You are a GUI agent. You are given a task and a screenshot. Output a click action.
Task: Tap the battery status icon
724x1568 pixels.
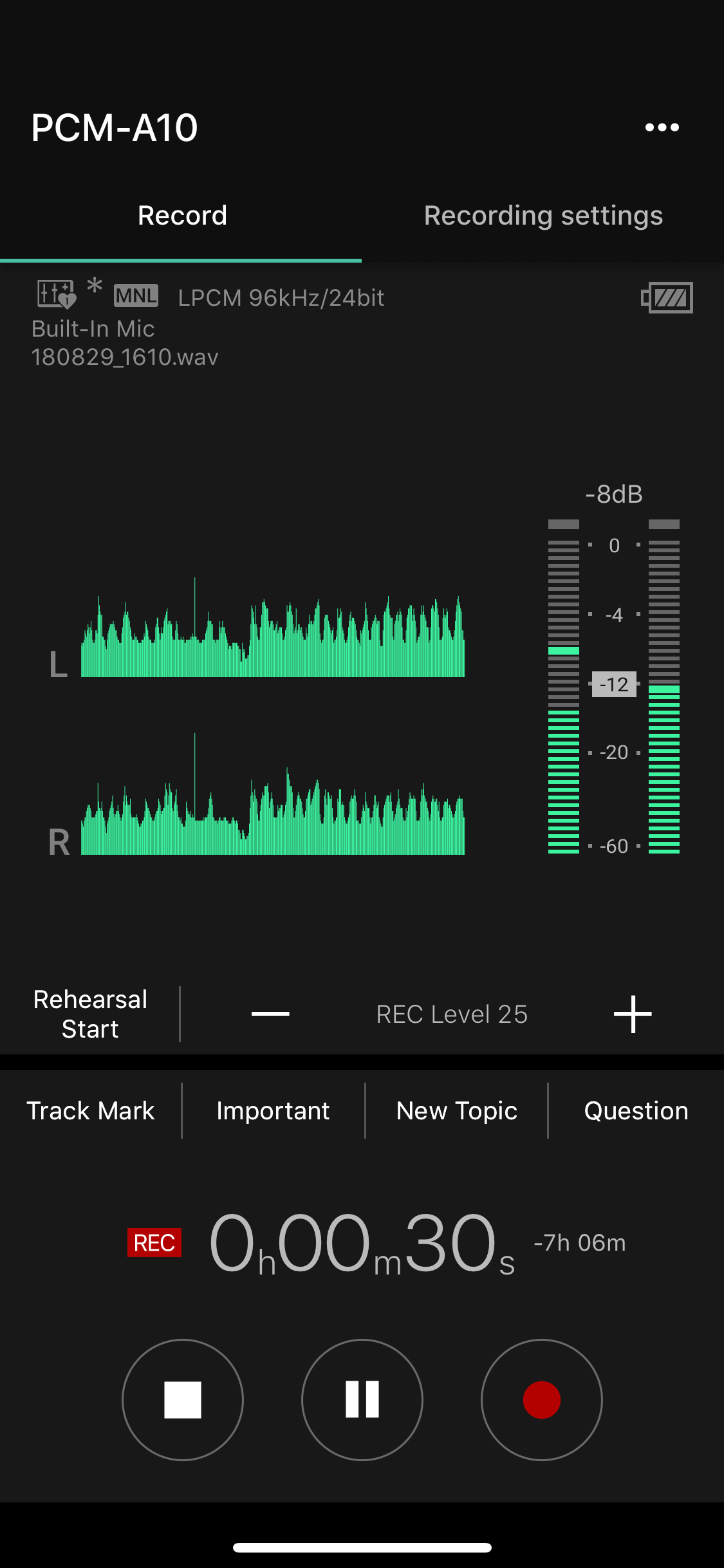coord(667,297)
